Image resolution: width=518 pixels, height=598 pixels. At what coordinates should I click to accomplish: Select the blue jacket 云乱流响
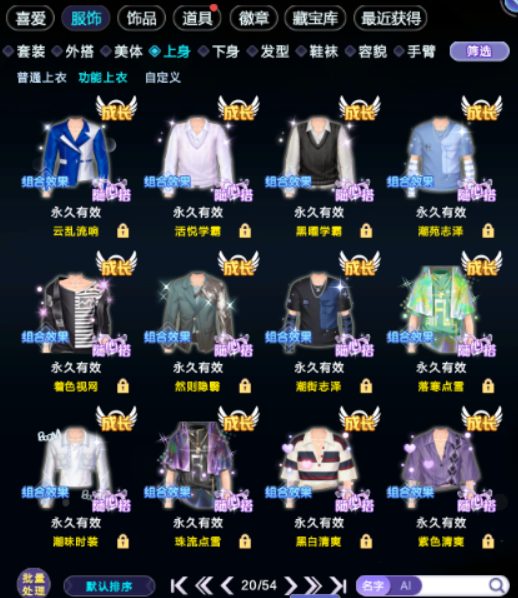[76, 168]
